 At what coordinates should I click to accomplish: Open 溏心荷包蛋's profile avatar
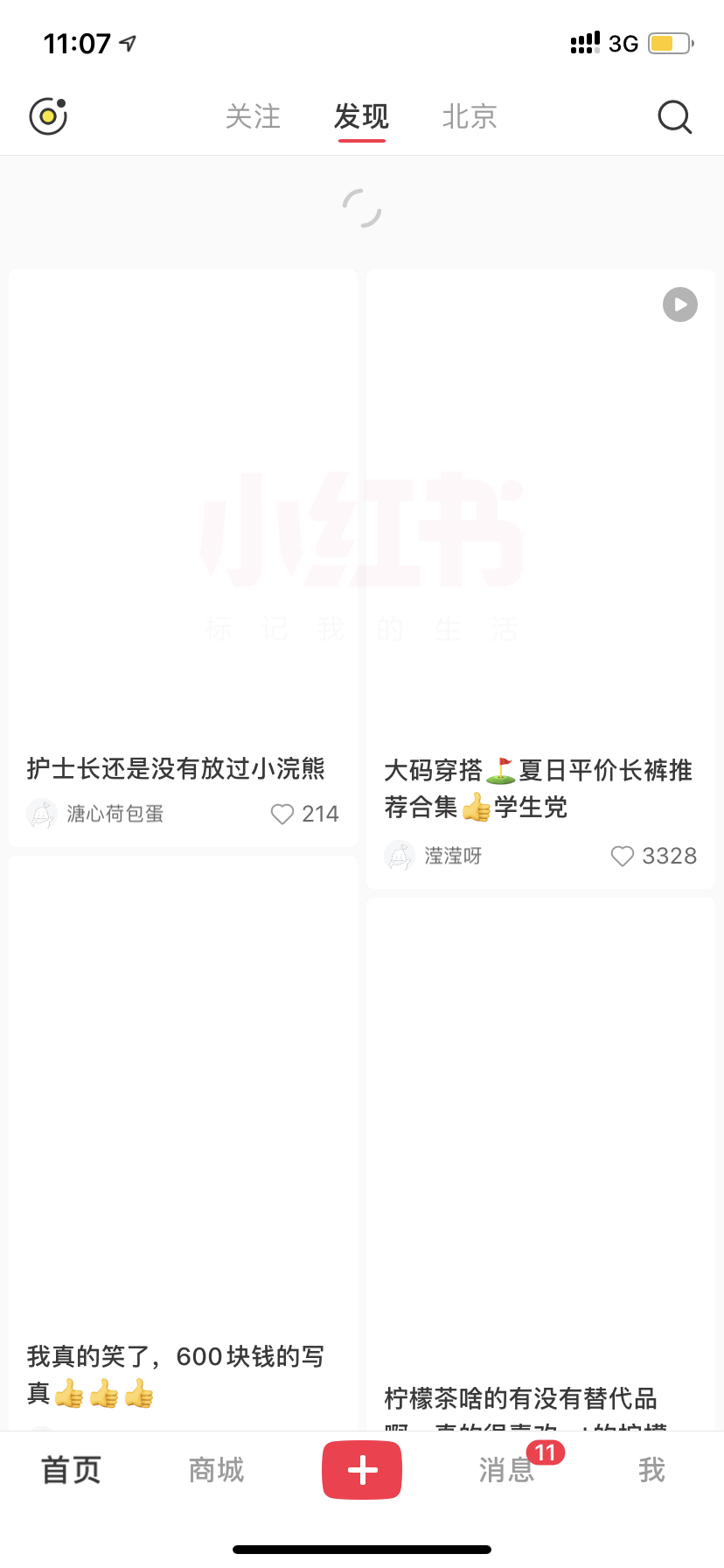point(42,814)
